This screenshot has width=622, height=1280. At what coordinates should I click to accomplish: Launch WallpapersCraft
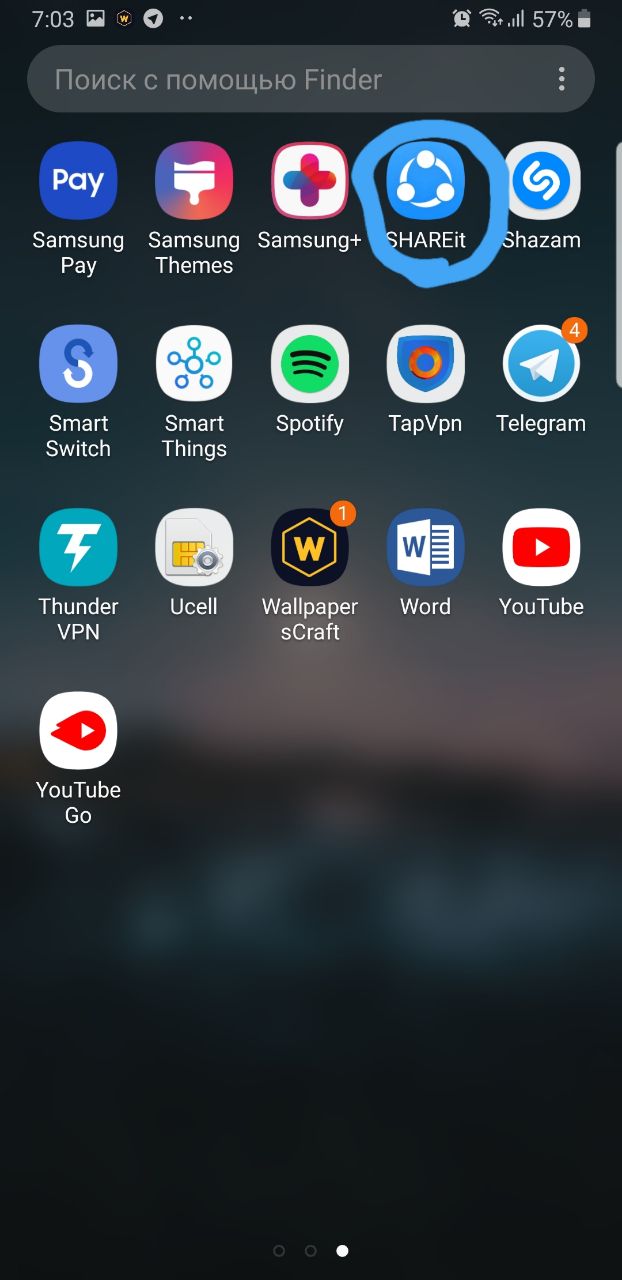(x=310, y=547)
